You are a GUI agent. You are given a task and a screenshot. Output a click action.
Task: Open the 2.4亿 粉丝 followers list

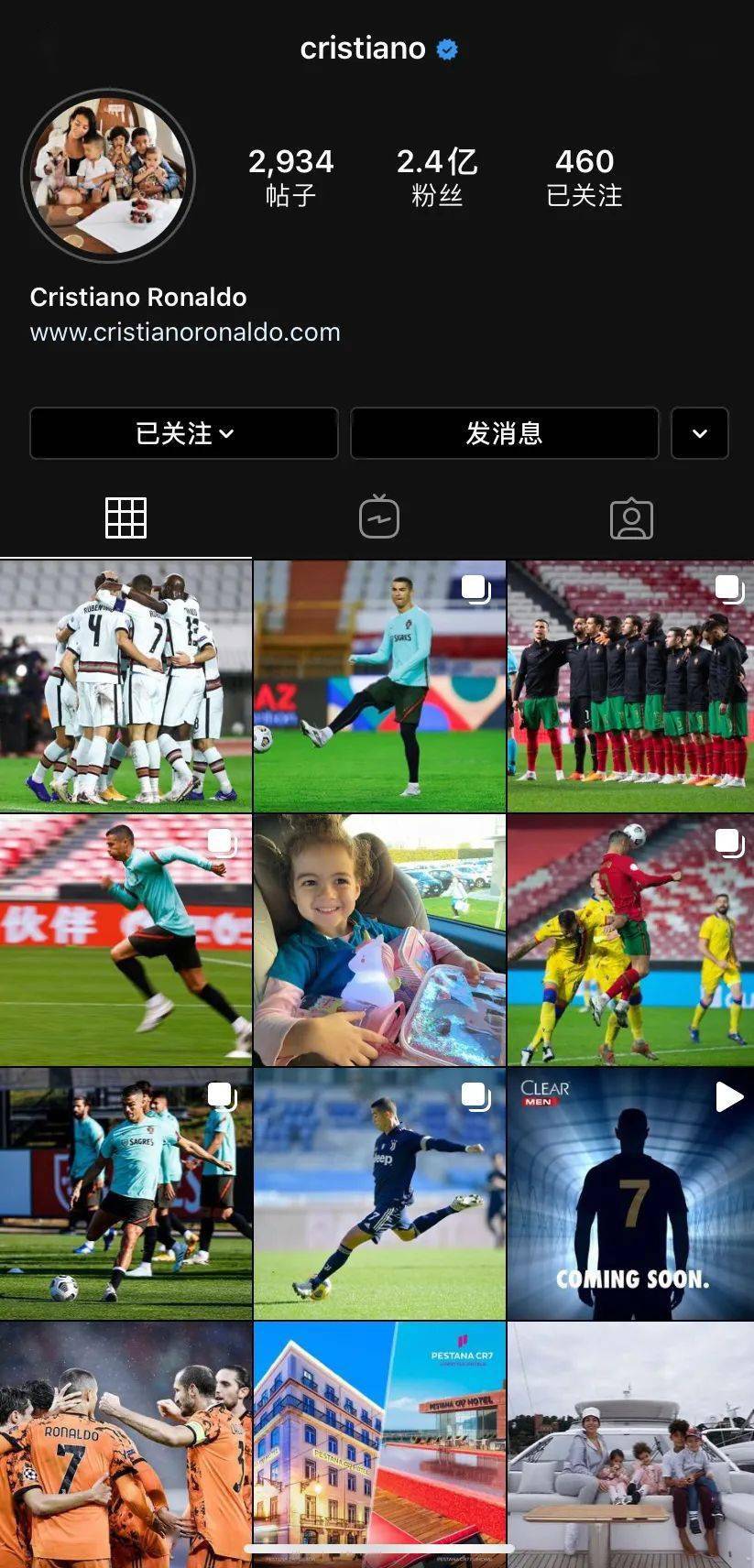[437, 176]
